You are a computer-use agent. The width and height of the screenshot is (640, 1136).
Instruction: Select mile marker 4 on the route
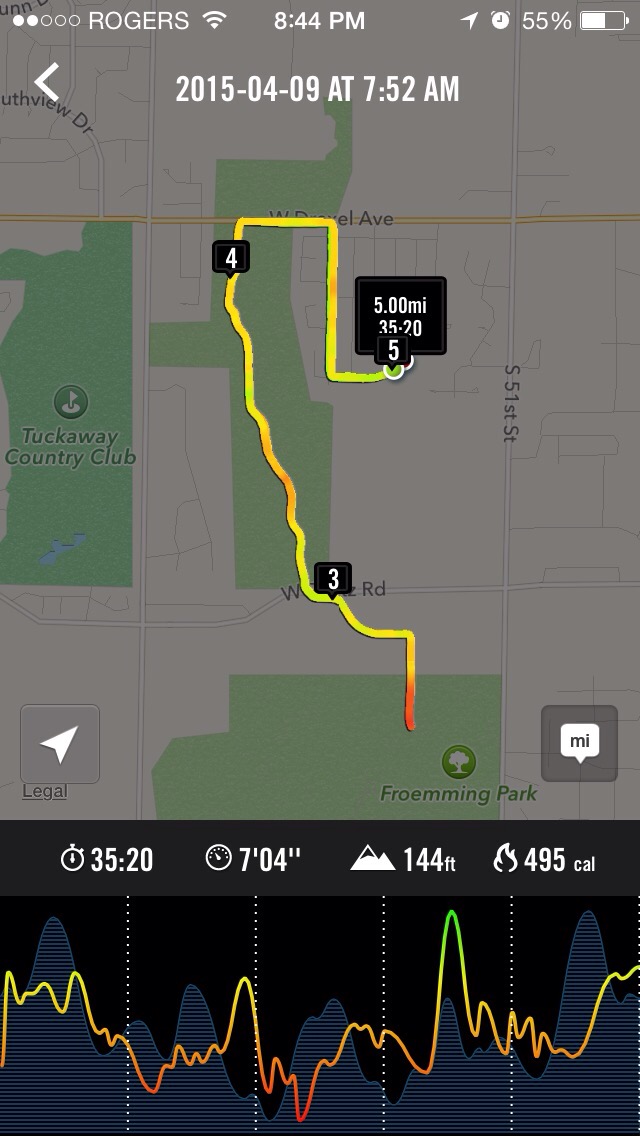pos(231,258)
